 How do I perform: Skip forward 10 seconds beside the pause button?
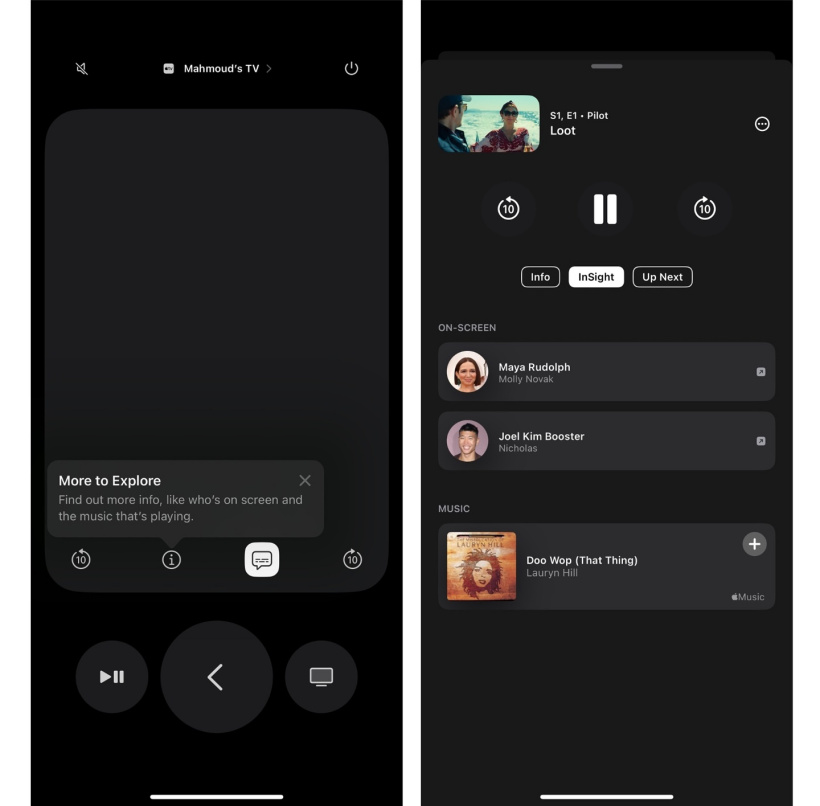click(x=705, y=209)
